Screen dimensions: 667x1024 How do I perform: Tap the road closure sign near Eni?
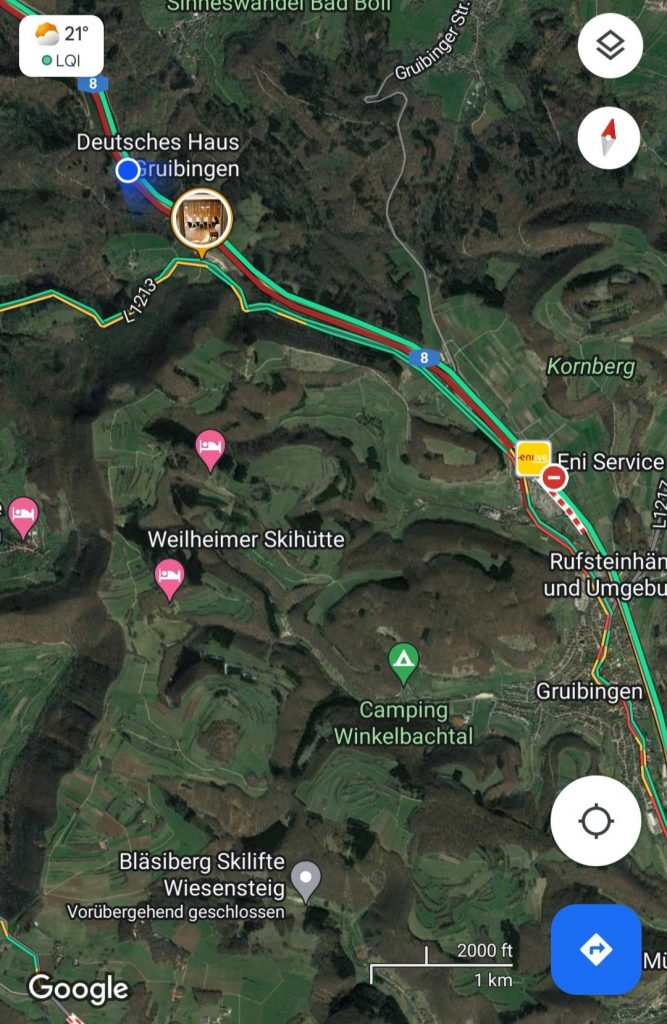click(x=554, y=479)
